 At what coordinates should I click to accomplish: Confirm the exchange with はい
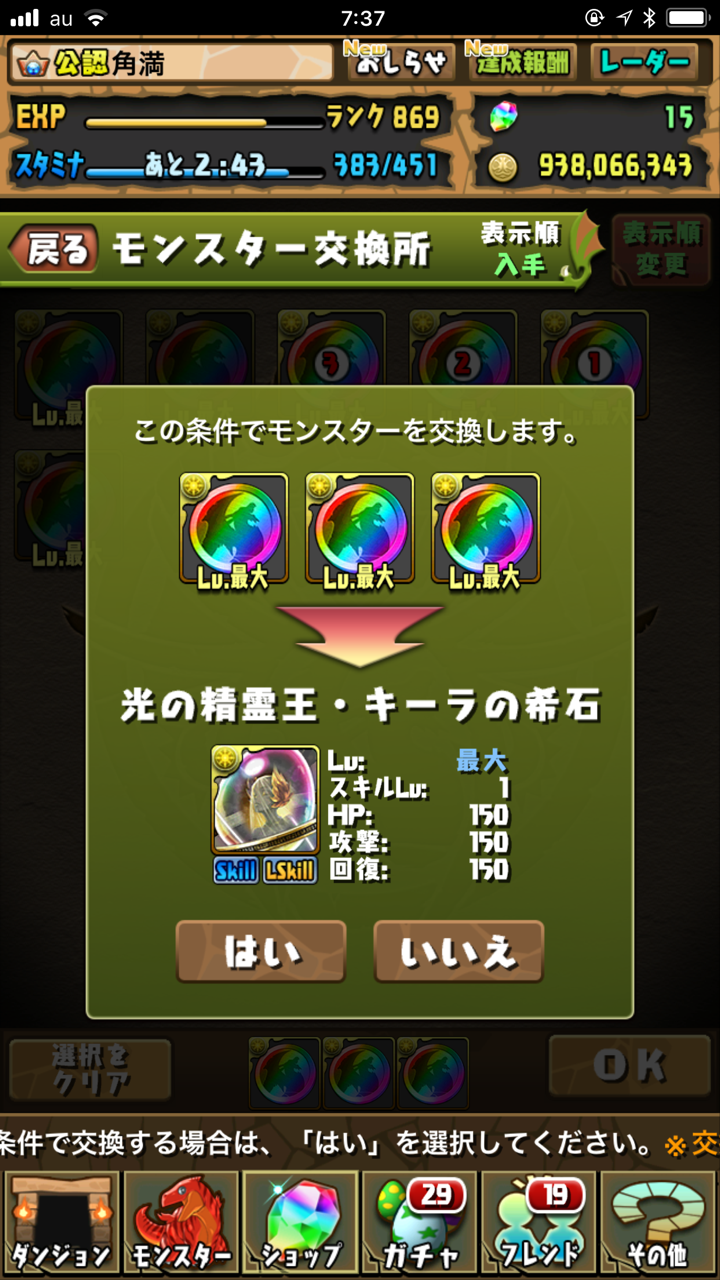tap(261, 951)
